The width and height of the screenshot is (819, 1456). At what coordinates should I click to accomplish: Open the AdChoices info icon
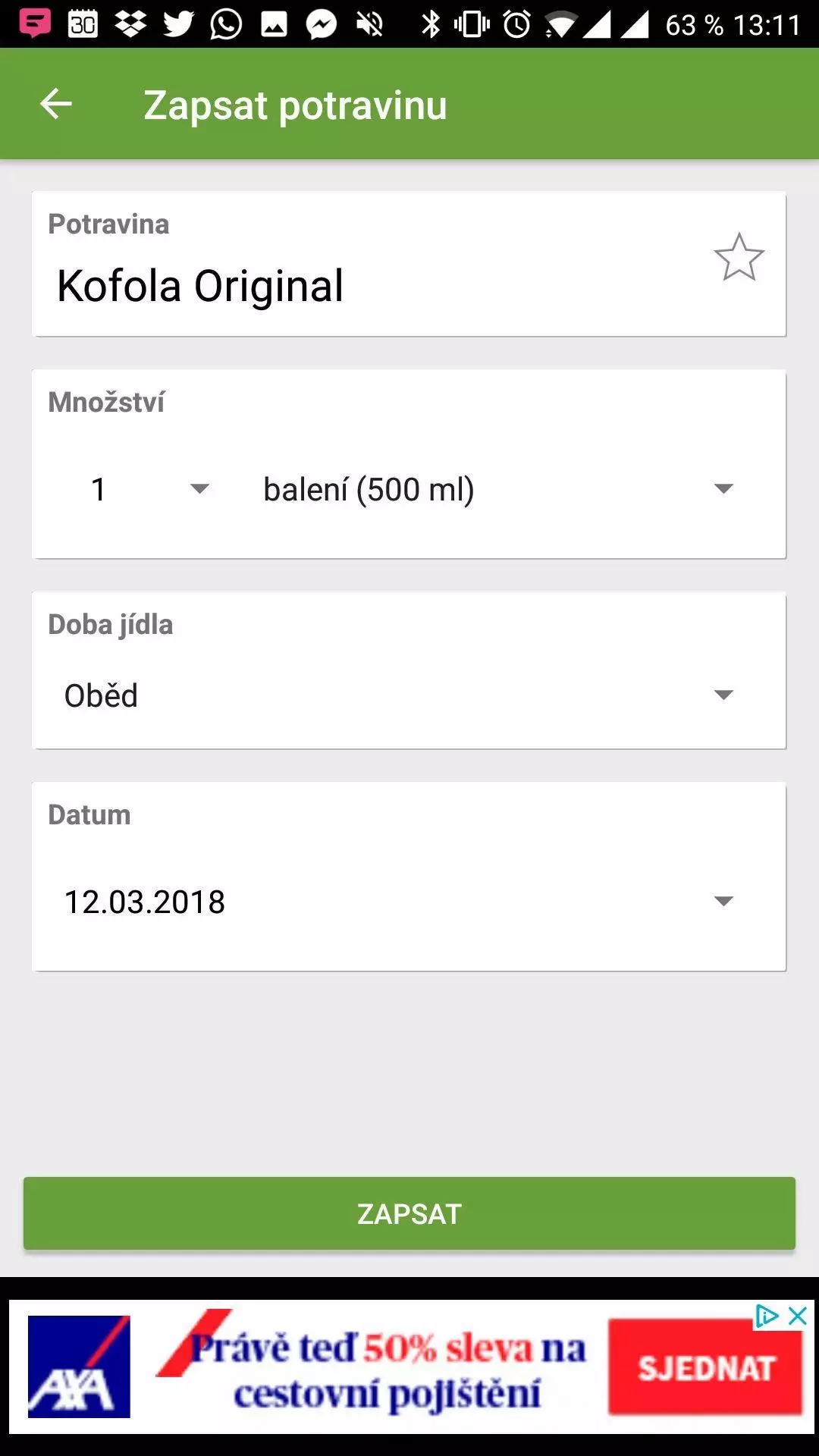pos(767,1316)
